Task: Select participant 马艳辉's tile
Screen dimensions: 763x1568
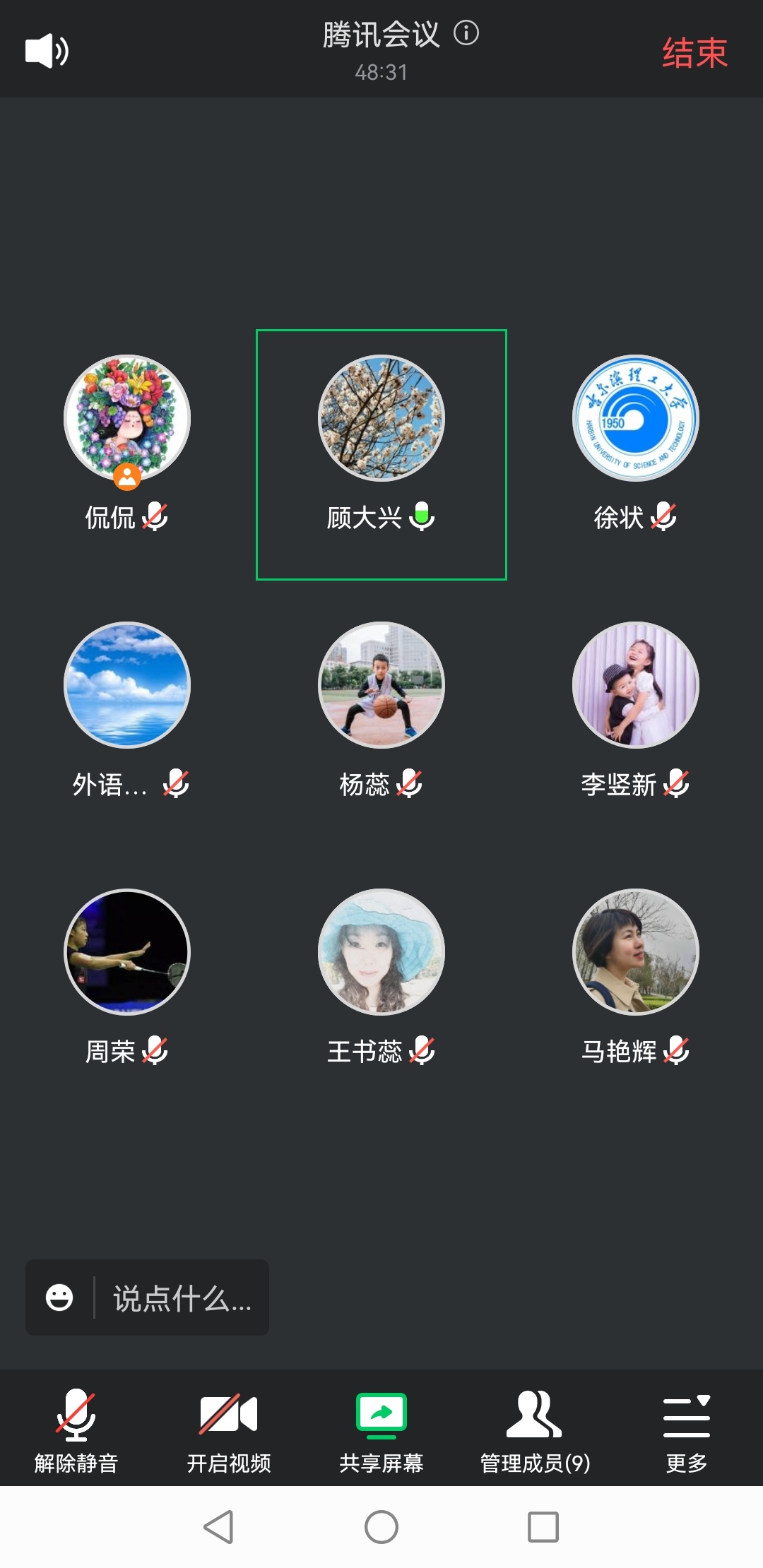Action: 636,952
